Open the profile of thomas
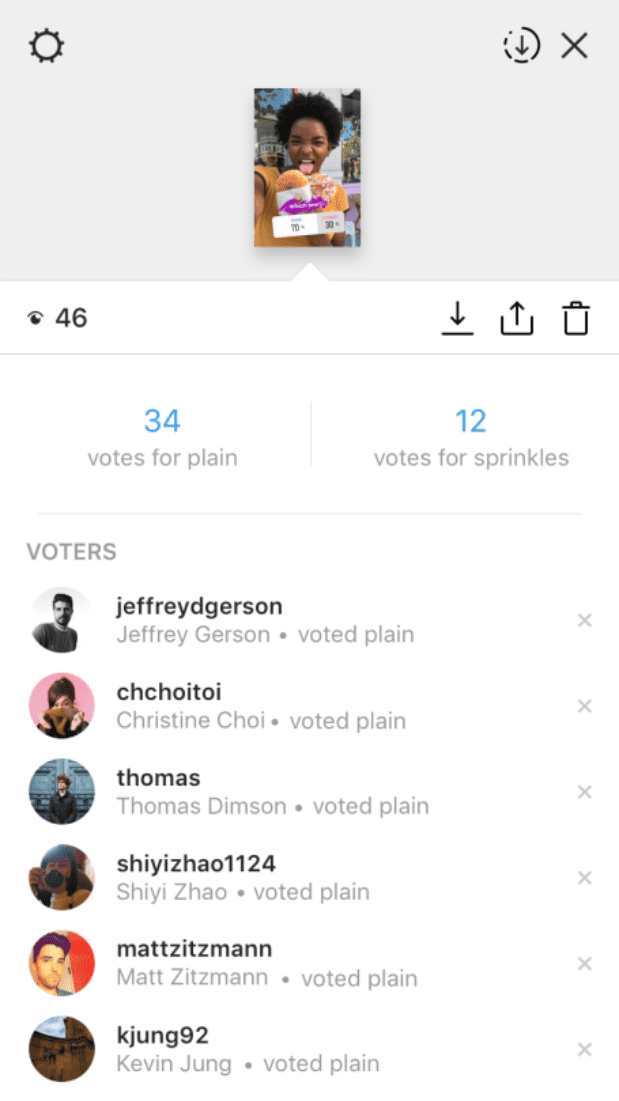The image size is (619, 1101). (x=158, y=778)
